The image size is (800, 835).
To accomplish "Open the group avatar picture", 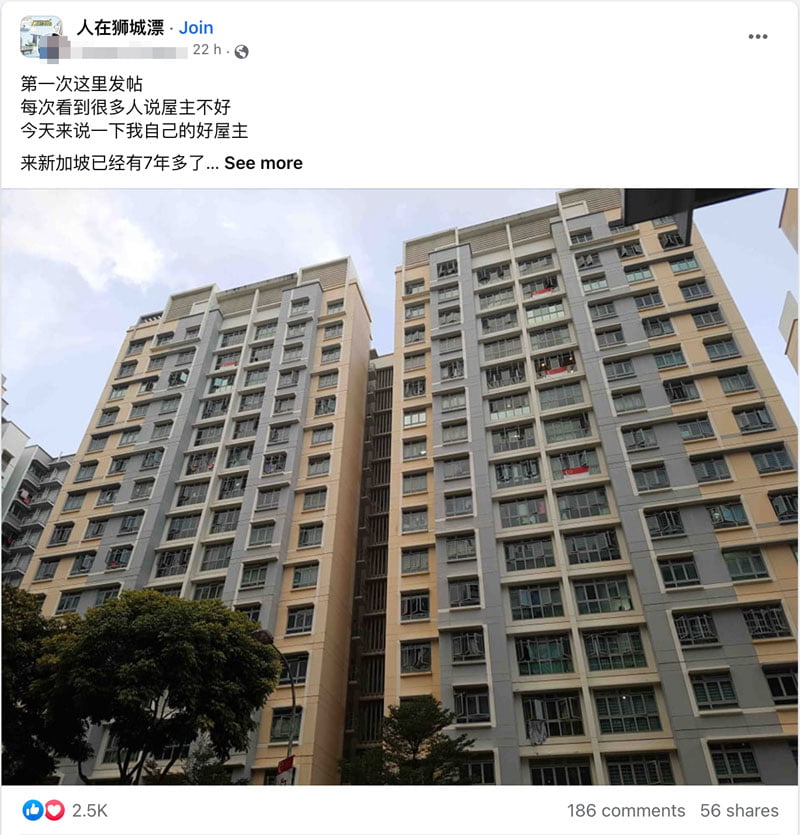I will pyautogui.click(x=41, y=37).
